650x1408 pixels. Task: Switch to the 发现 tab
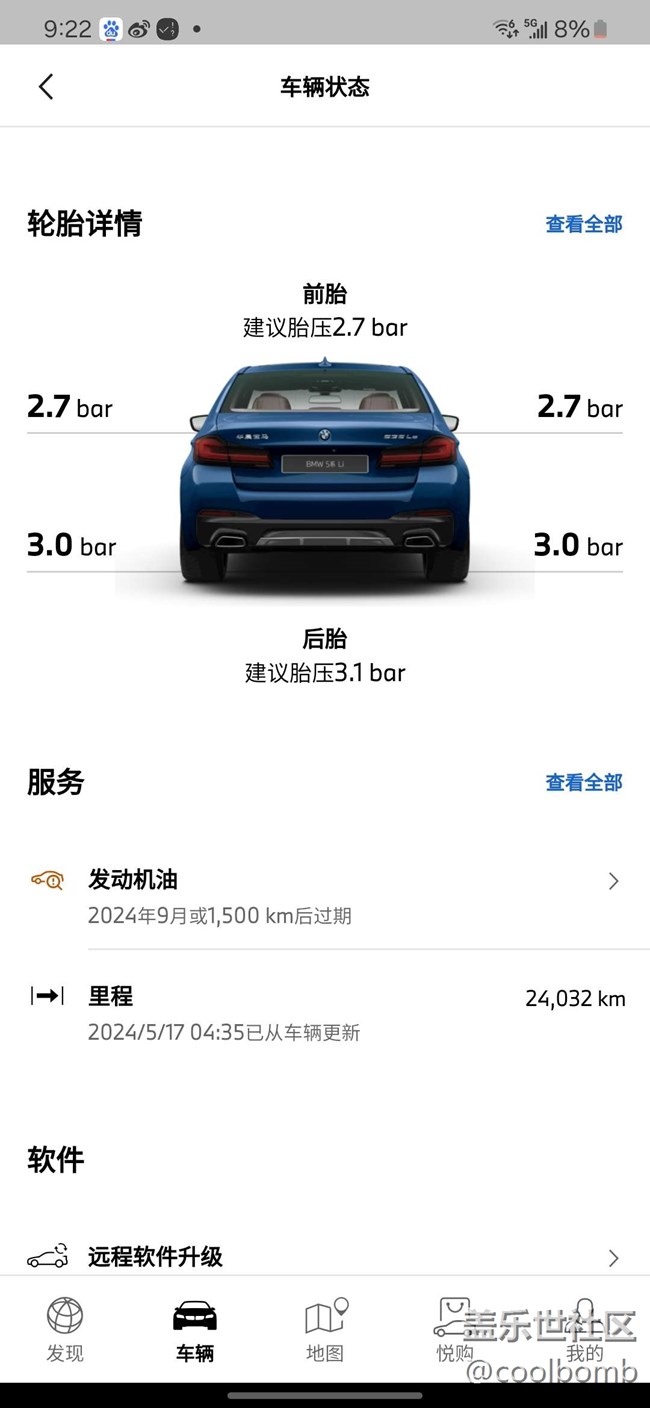65,1329
